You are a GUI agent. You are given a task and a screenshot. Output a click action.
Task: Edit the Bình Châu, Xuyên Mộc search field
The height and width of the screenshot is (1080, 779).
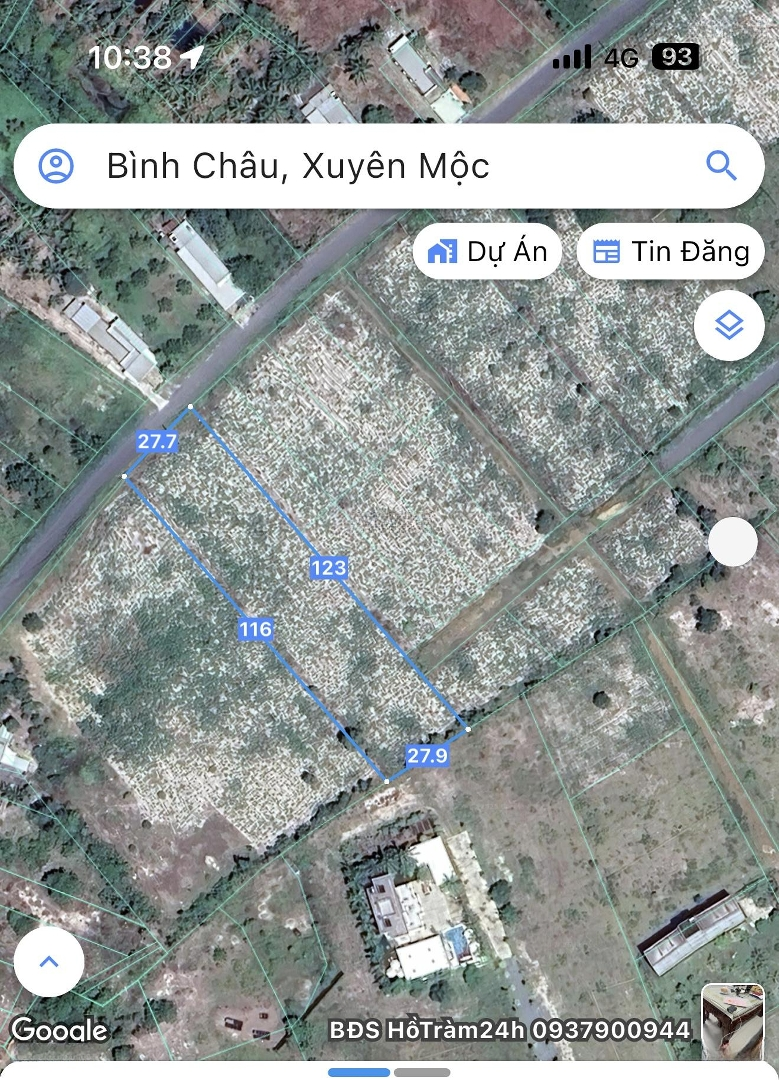(x=380, y=166)
